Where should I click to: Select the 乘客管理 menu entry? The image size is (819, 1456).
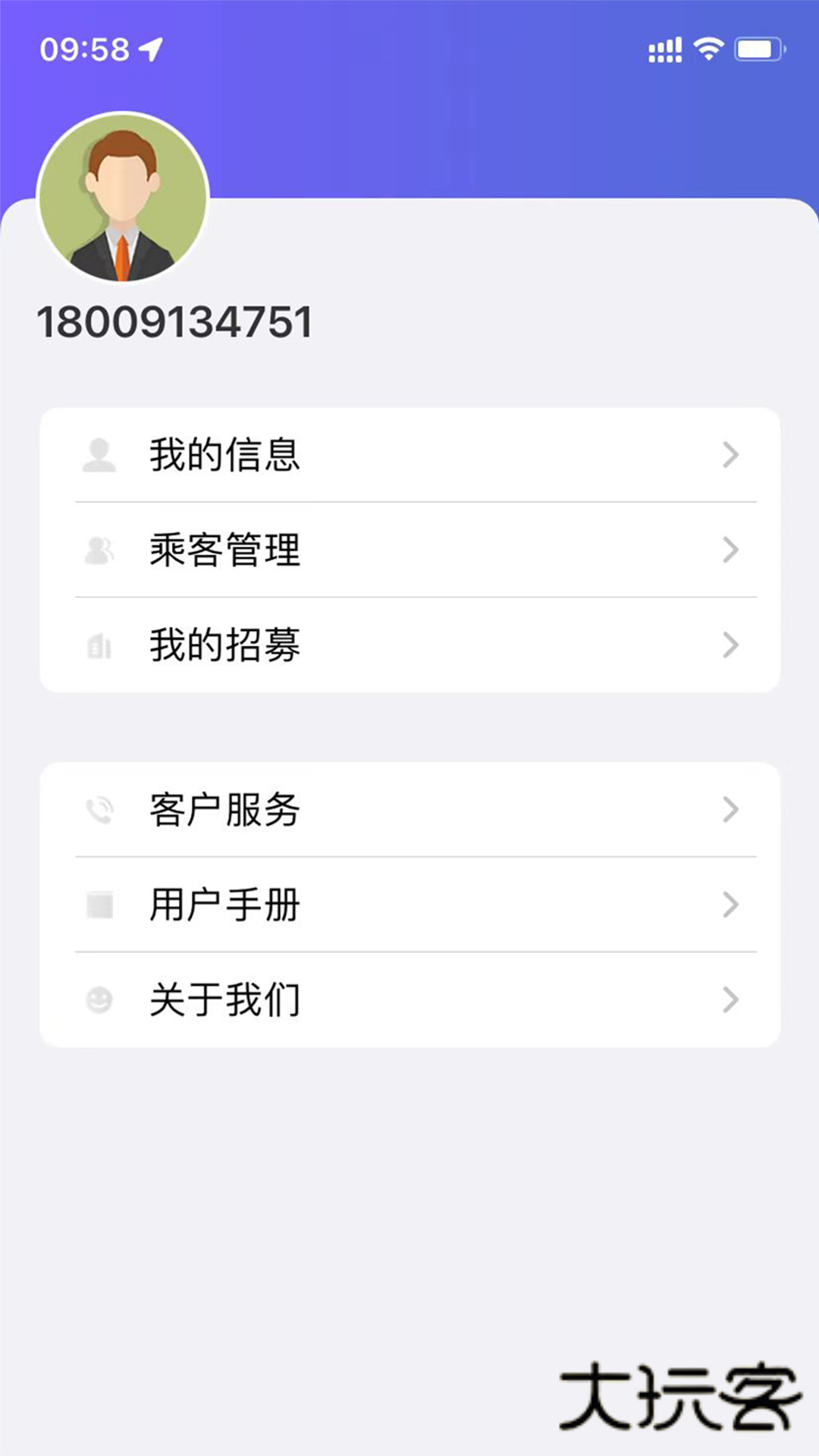click(224, 551)
